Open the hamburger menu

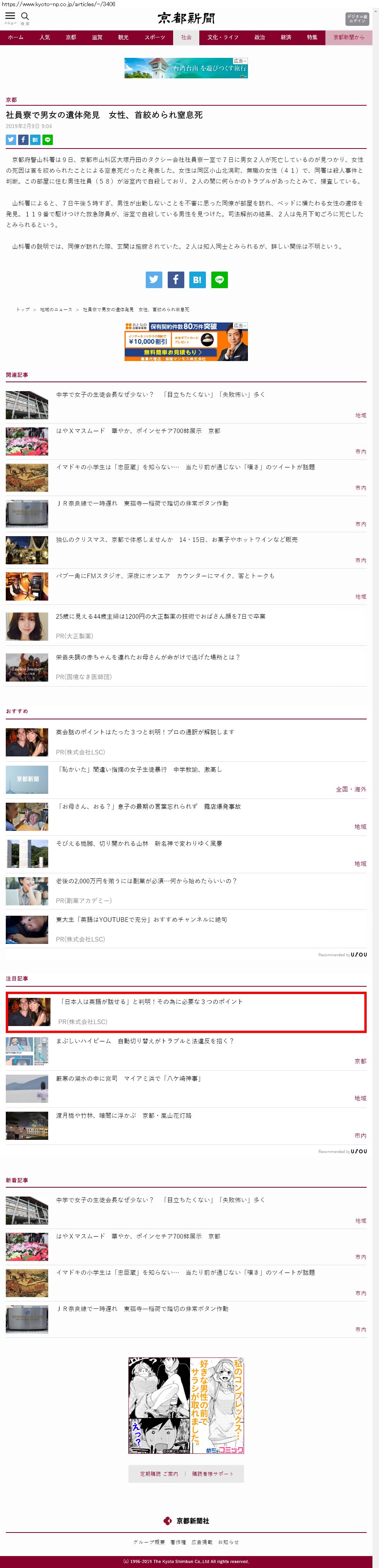click(x=10, y=18)
